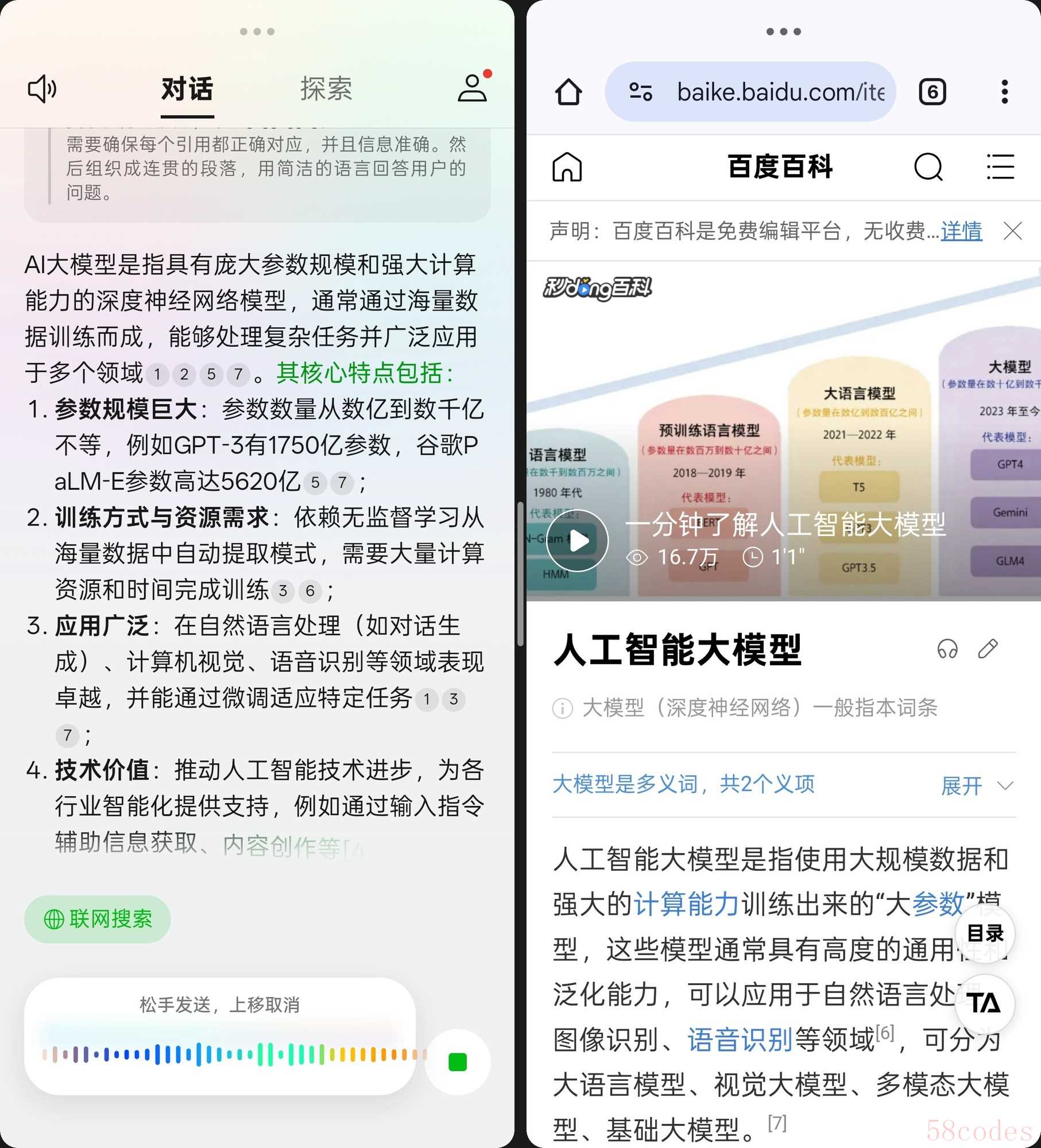Open the user profile icon
Viewport: 1041px width, 1148px height.
tap(473, 88)
